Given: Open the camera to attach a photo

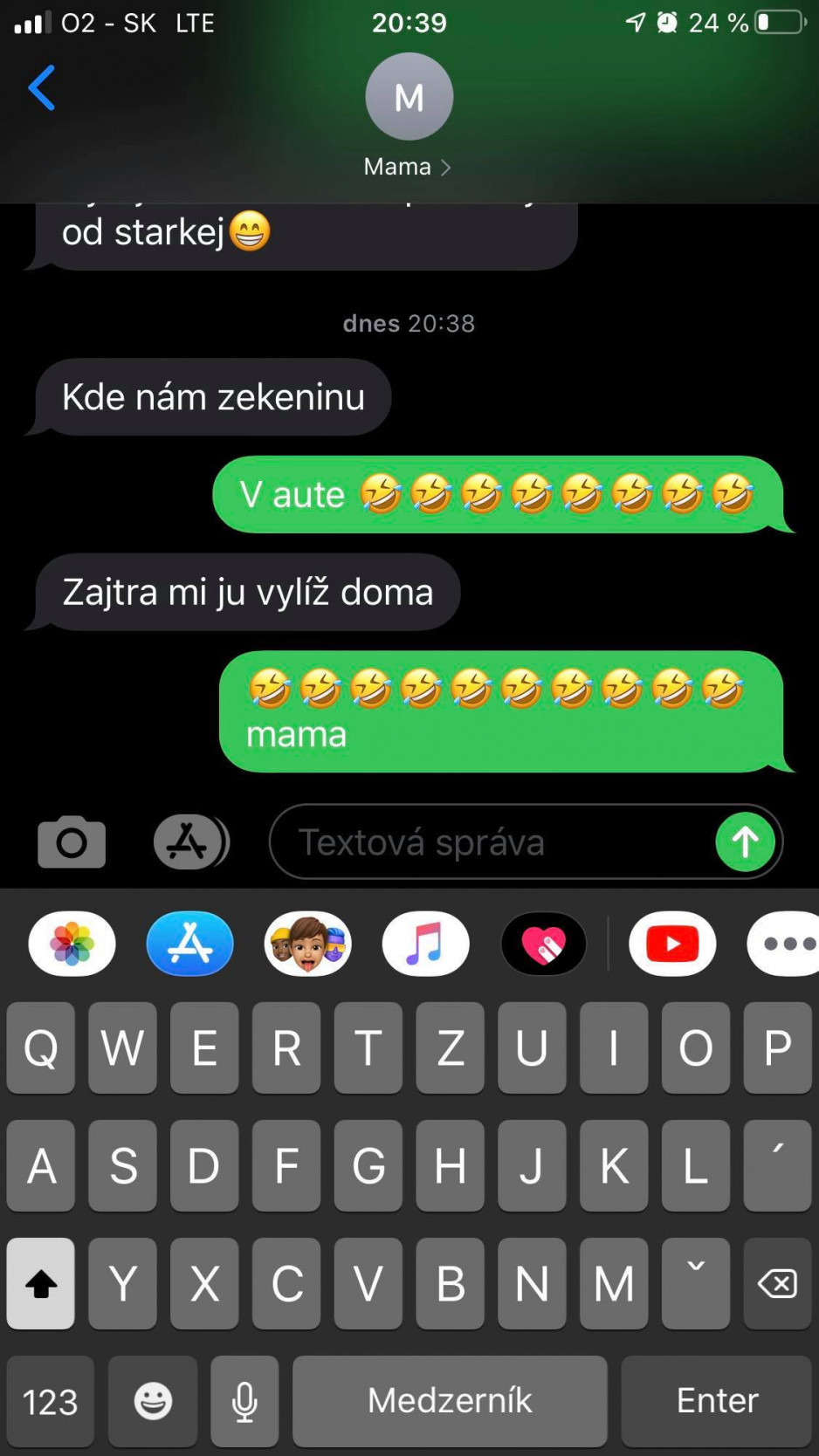Looking at the screenshot, I should click(x=72, y=842).
